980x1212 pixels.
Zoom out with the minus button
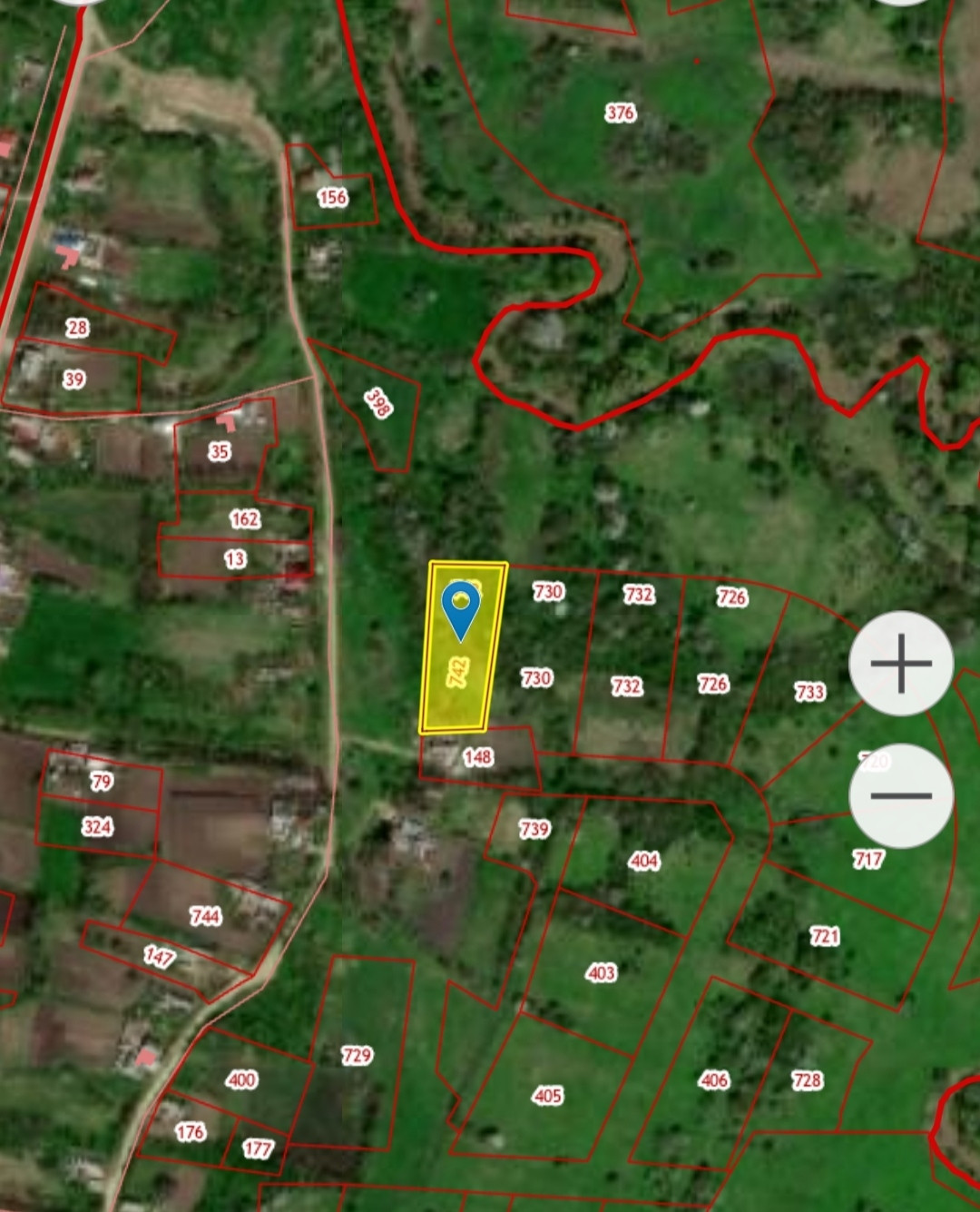[x=901, y=796]
